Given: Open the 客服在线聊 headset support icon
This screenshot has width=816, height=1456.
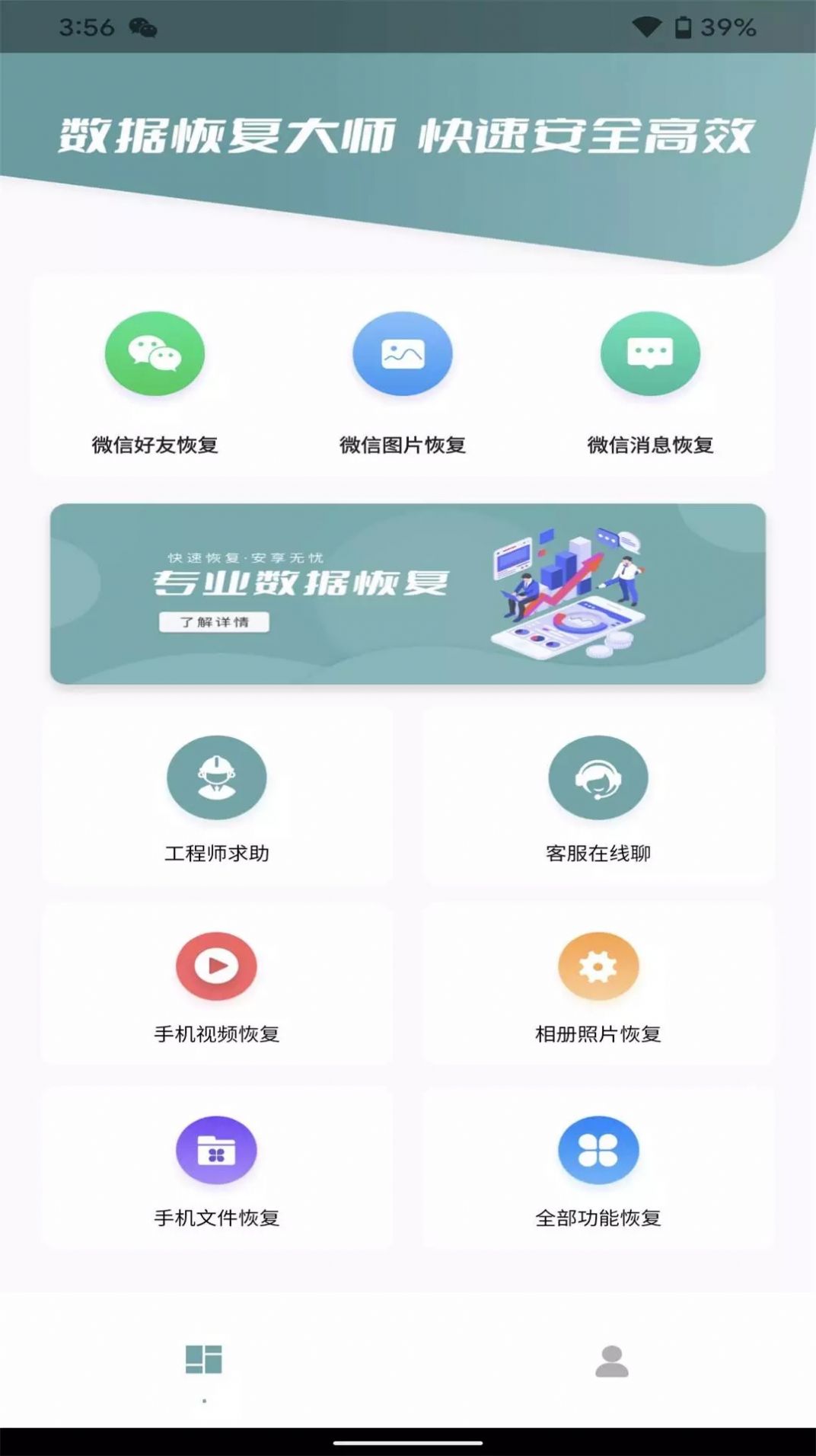Looking at the screenshot, I should 598,778.
